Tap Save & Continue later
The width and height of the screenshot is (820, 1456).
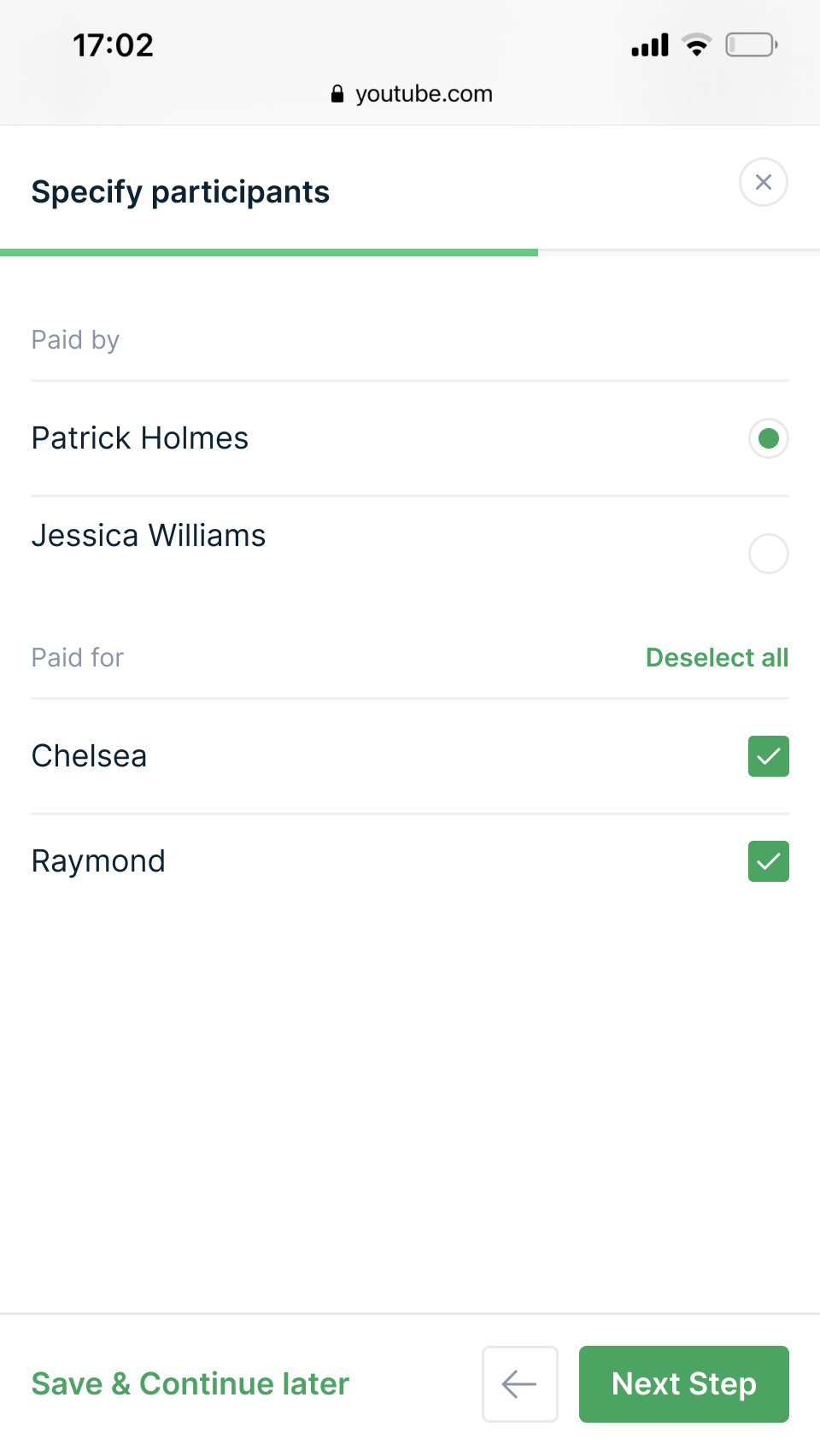[190, 1383]
